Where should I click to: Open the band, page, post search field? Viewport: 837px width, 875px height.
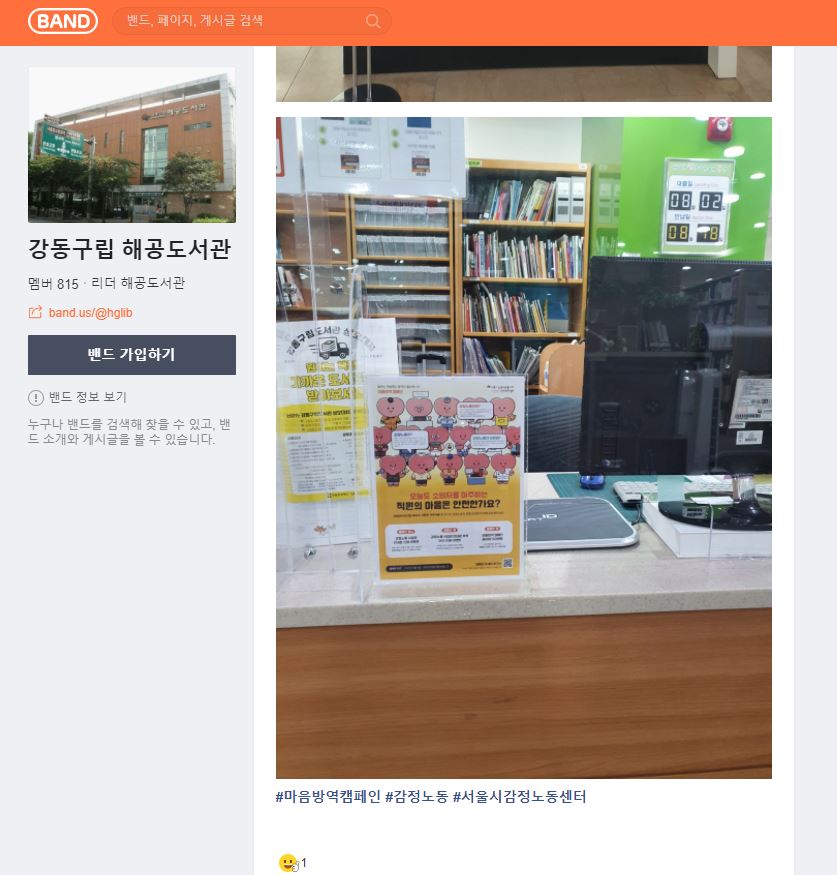[240, 21]
